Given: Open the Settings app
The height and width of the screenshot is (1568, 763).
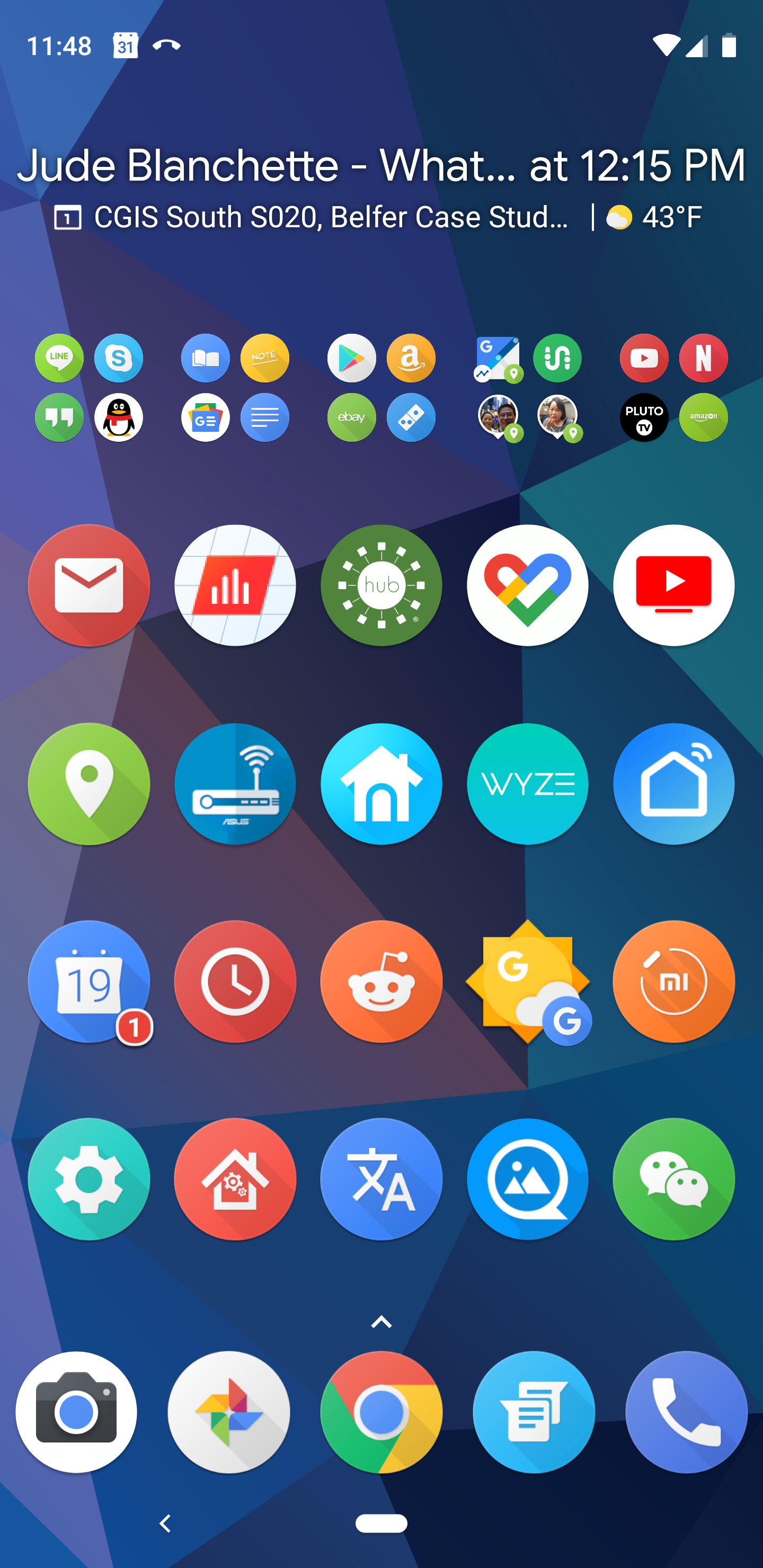Looking at the screenshot, I should 89,1179.
